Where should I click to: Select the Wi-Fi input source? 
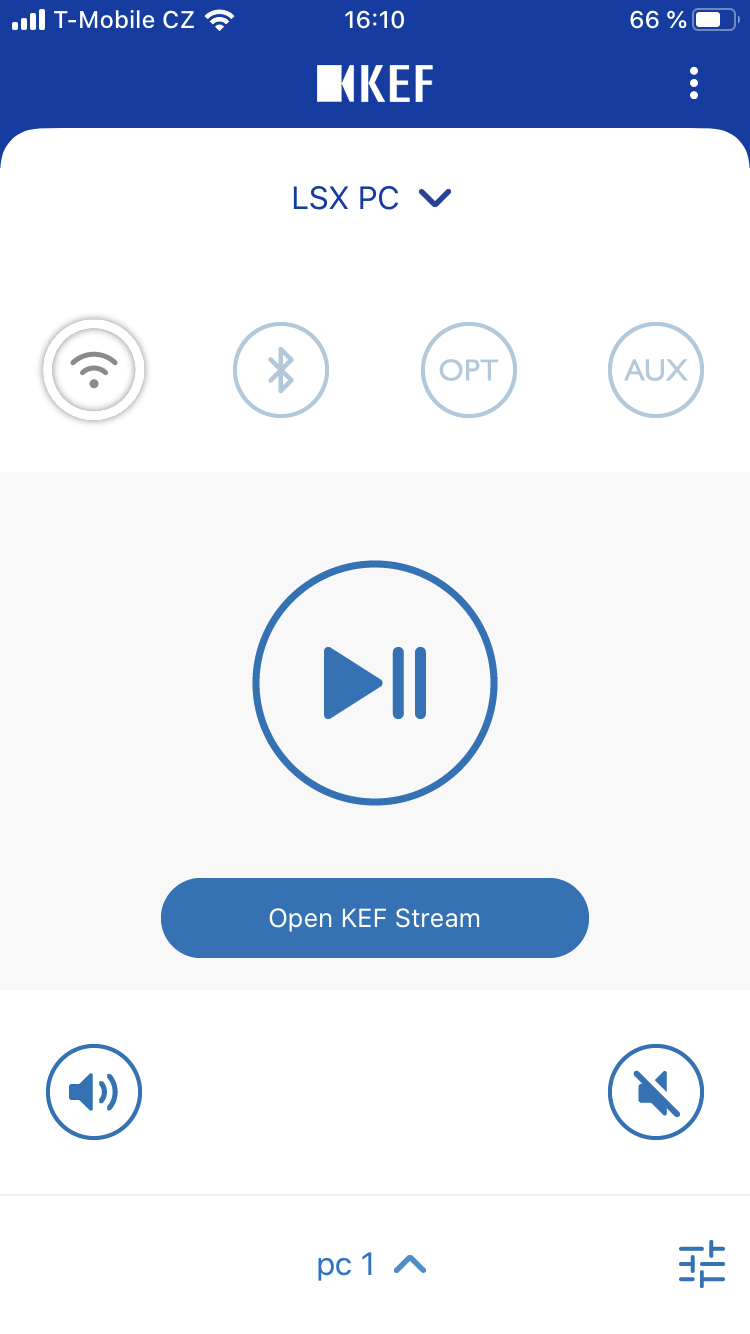94,371
